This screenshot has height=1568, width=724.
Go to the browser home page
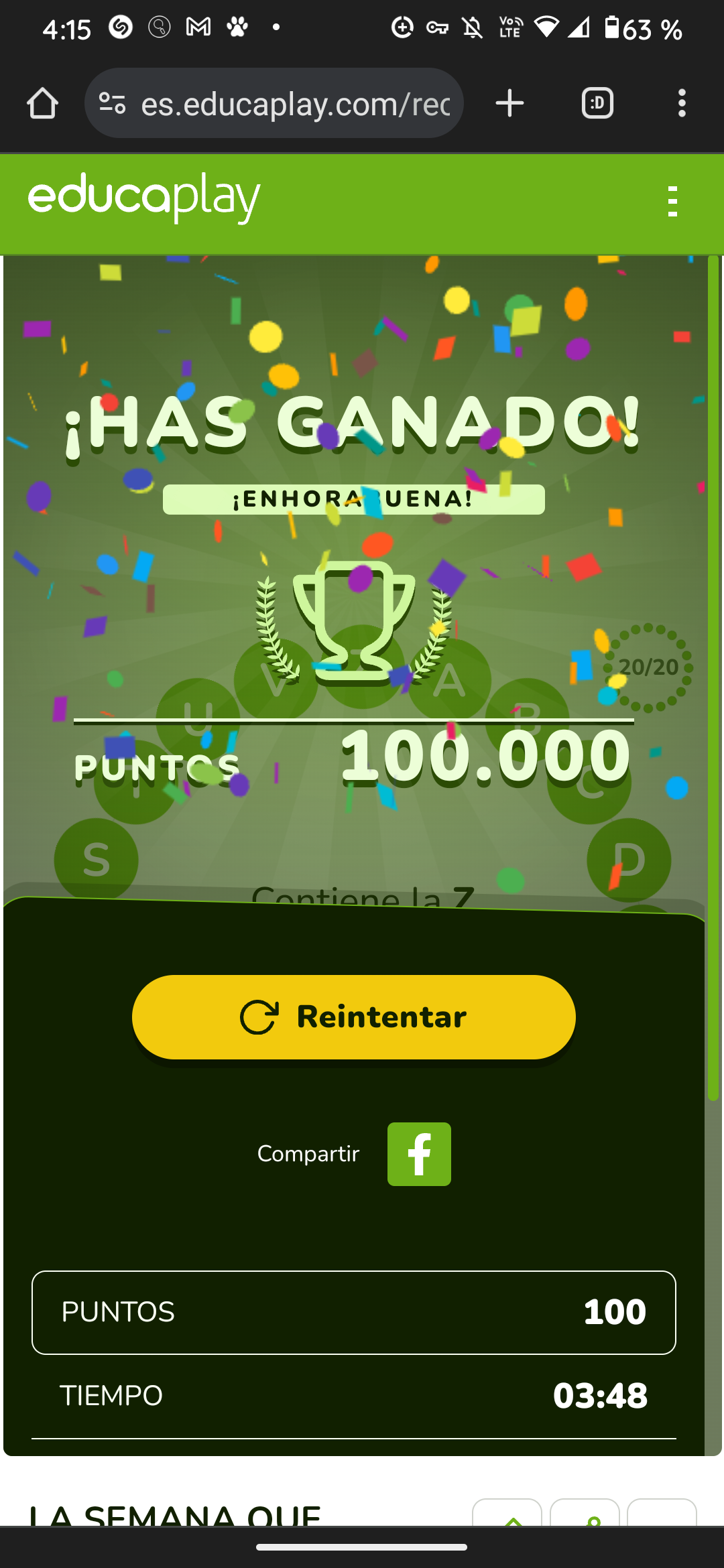(42, 104)
